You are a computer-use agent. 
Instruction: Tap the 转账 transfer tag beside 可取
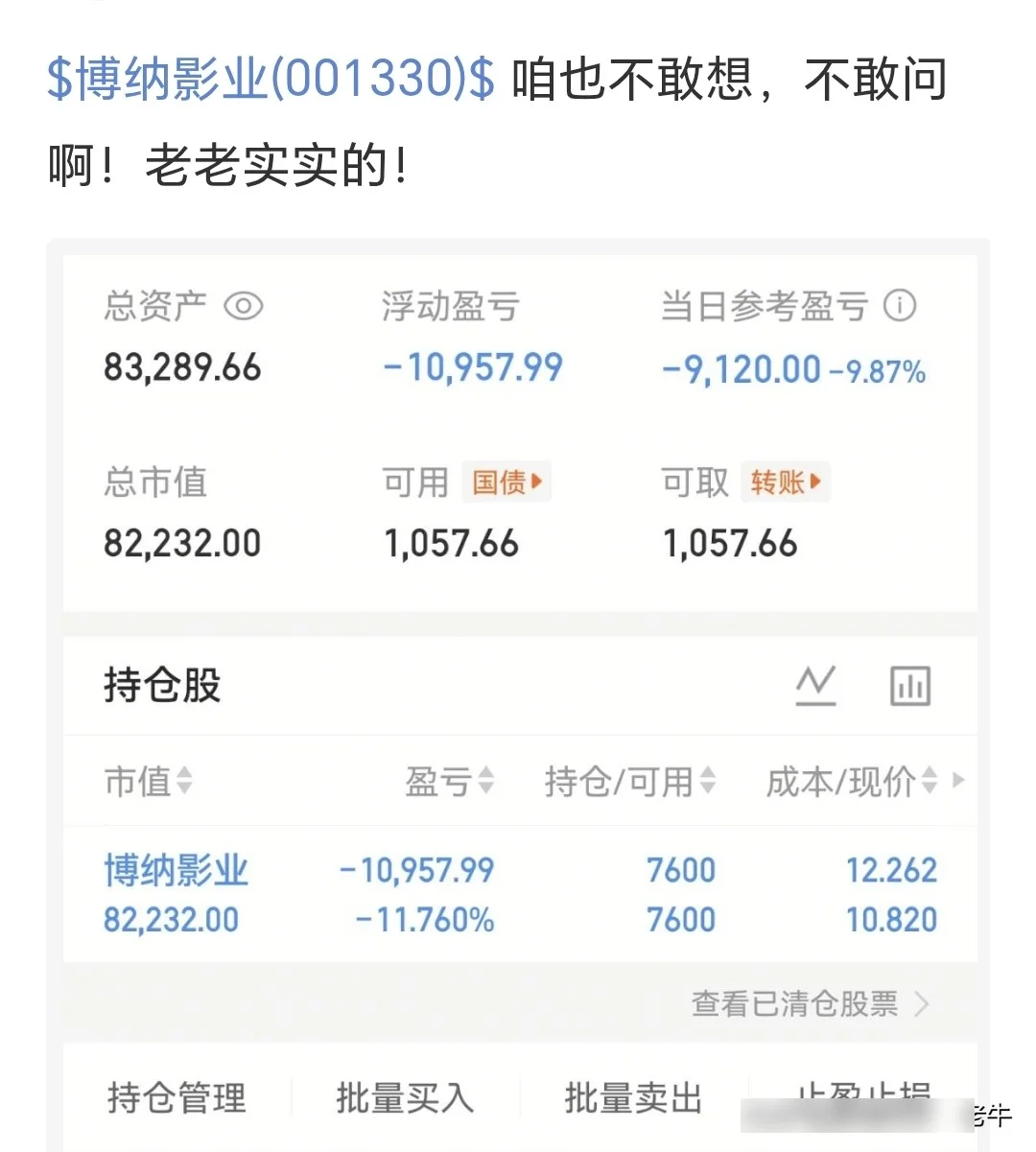[x=784, y=483]
